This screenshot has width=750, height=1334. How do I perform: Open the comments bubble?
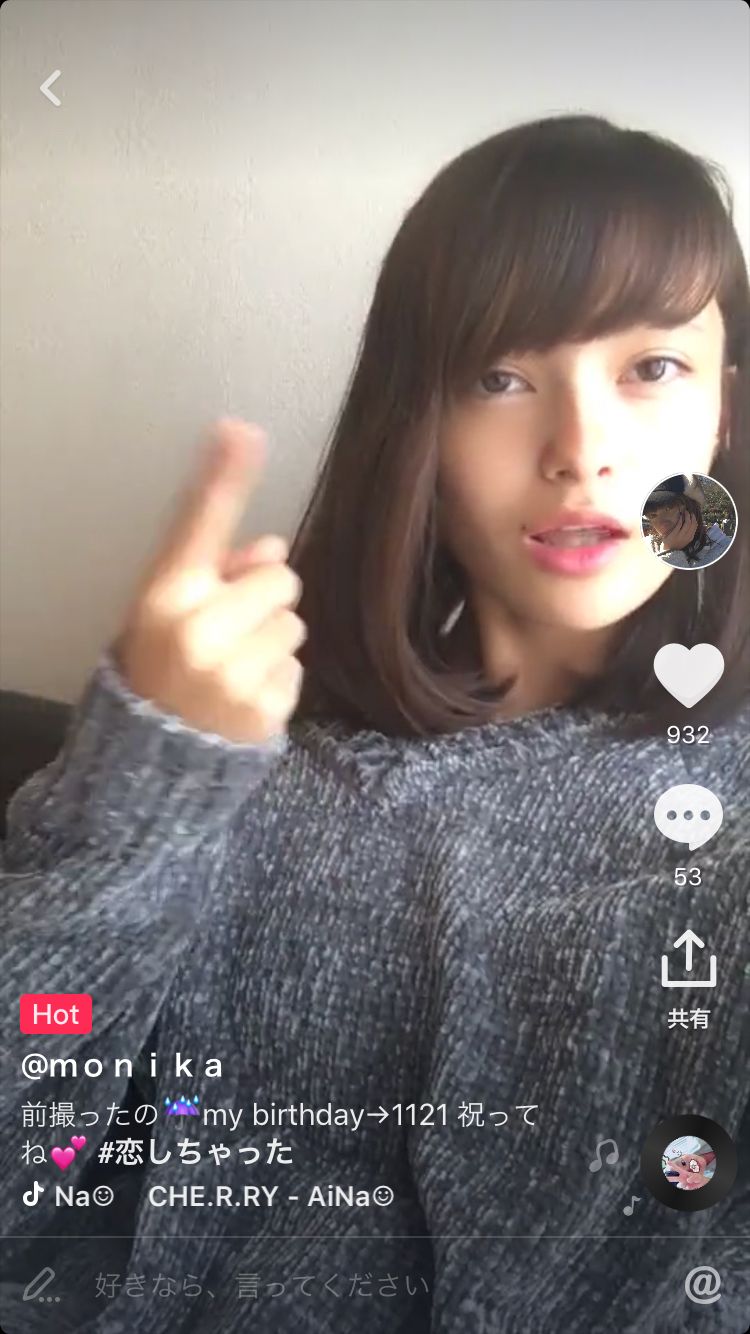pyautogui.click(x=688, y=818)
